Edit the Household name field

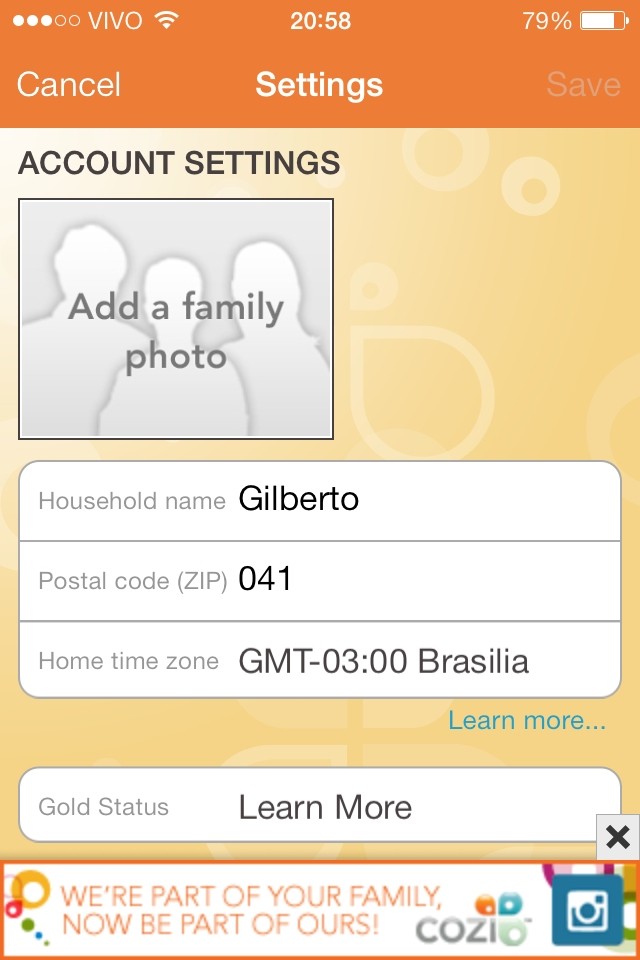coord(420,499)
